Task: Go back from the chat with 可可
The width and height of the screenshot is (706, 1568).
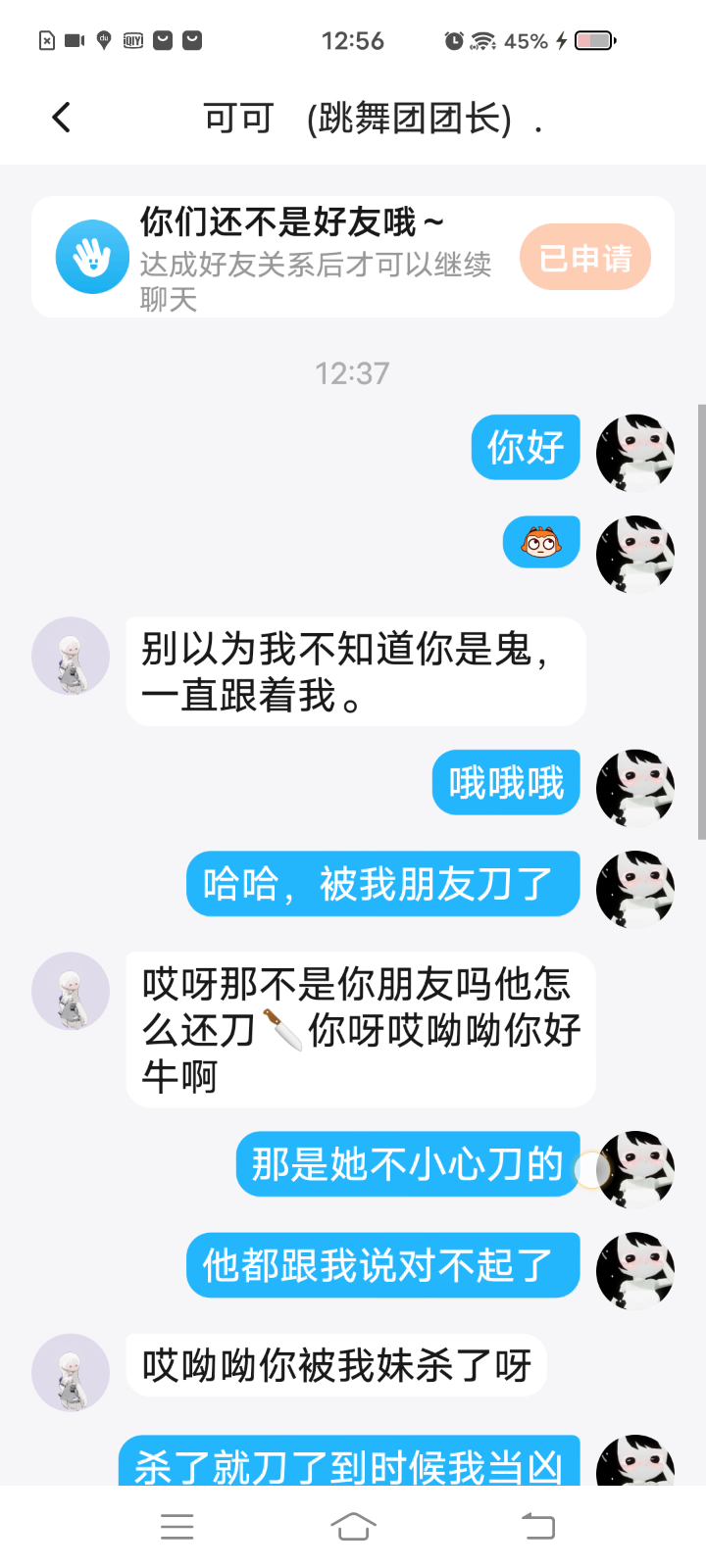Action: pos(62,119)
